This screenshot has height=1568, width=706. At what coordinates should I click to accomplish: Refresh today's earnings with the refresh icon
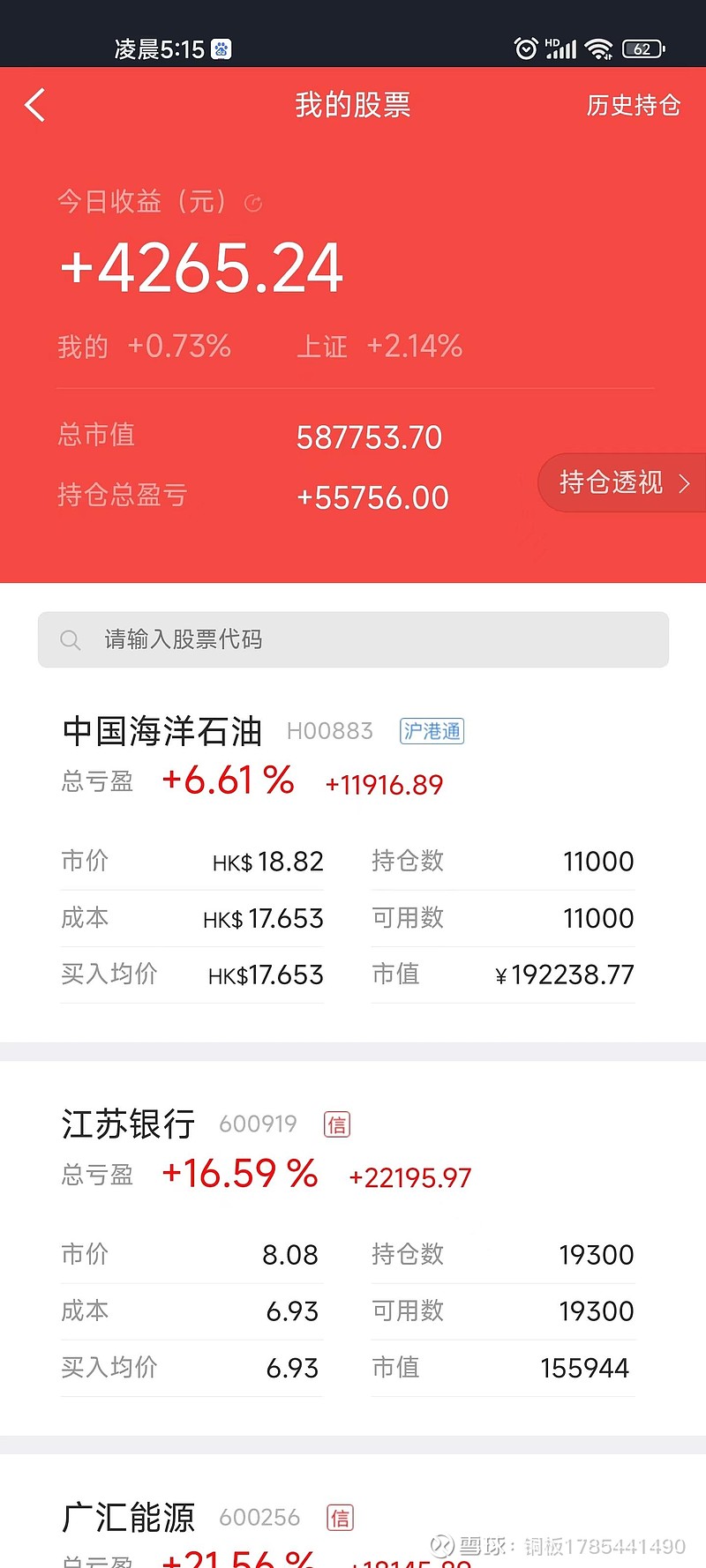point(253,203)
